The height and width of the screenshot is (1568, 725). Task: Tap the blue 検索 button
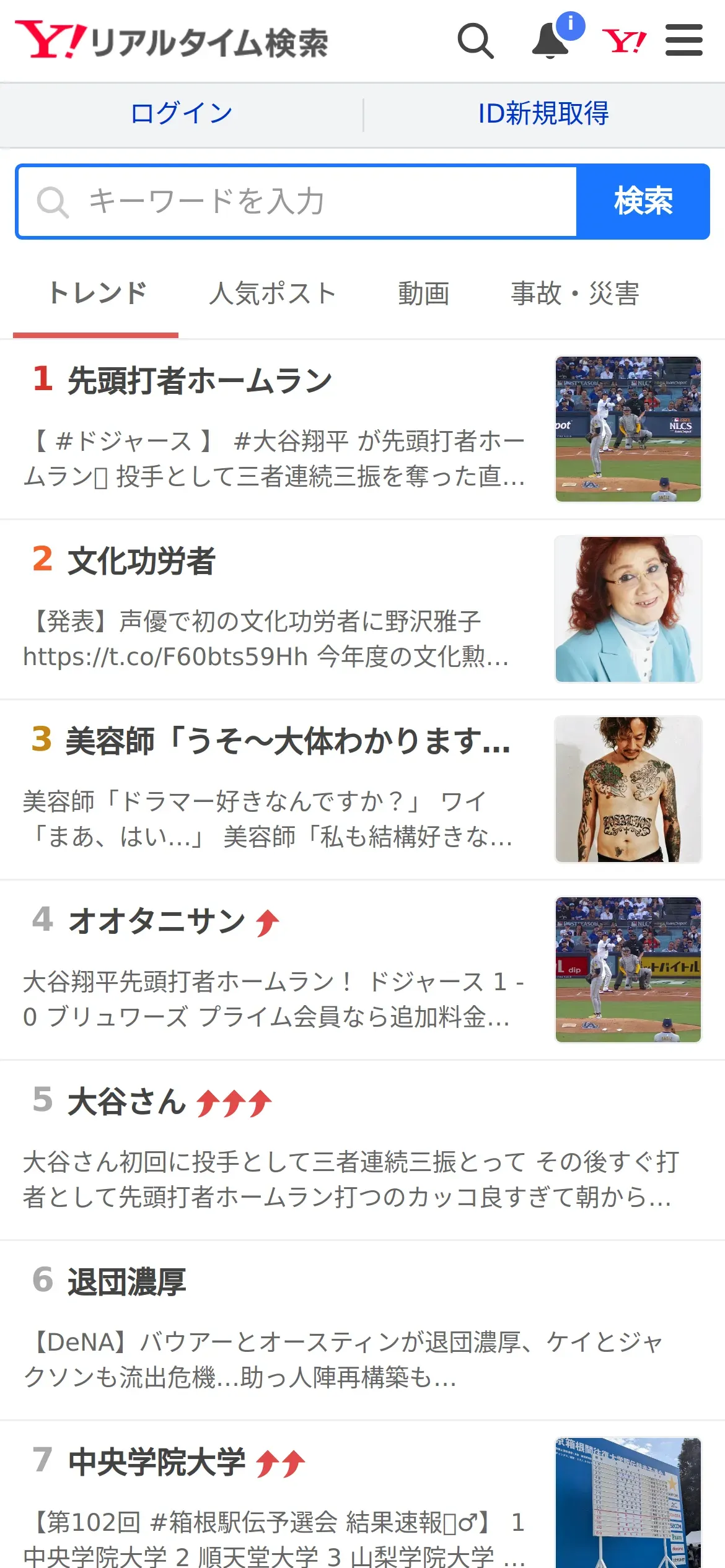pyautogui.click(x=643, y=202)
